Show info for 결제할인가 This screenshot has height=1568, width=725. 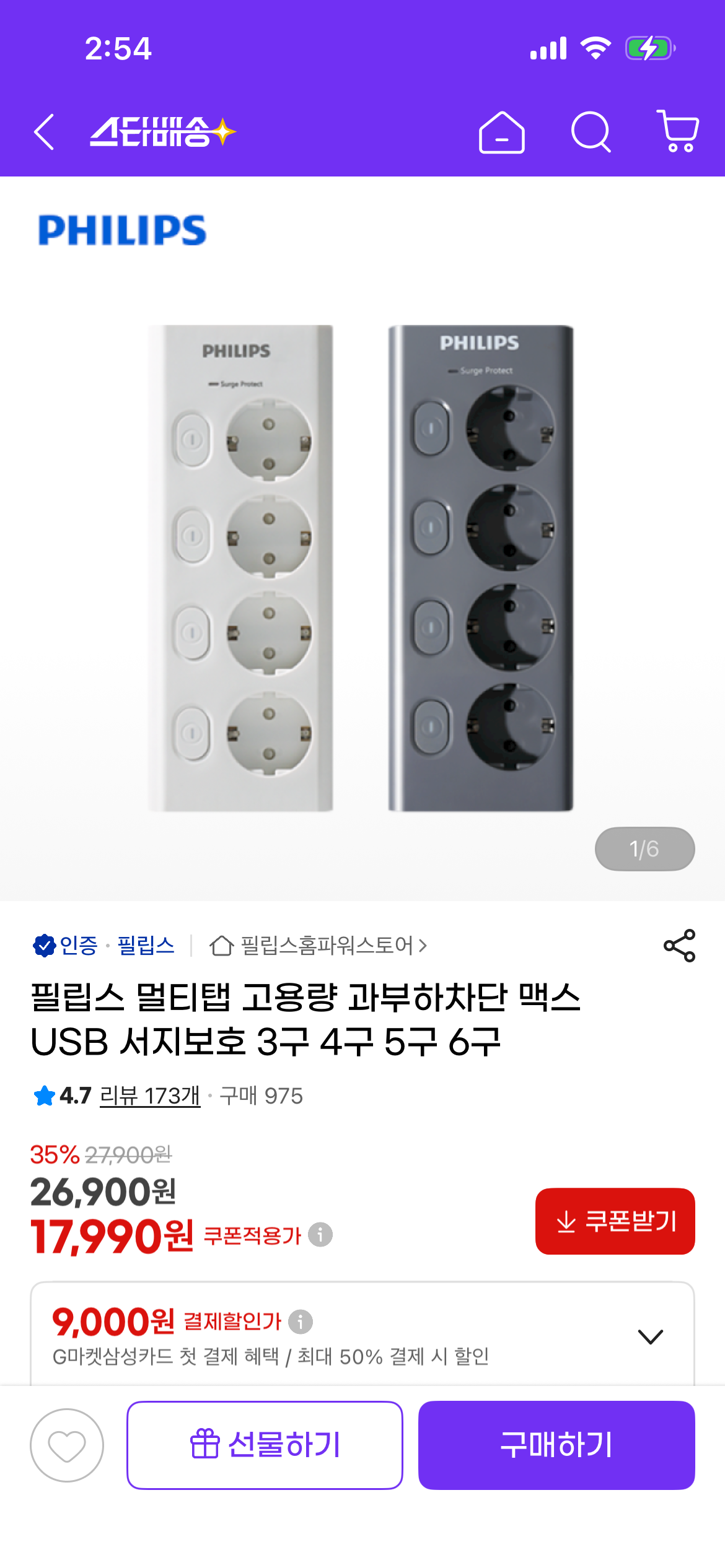pyautogui.click(x=301, y=1322)
